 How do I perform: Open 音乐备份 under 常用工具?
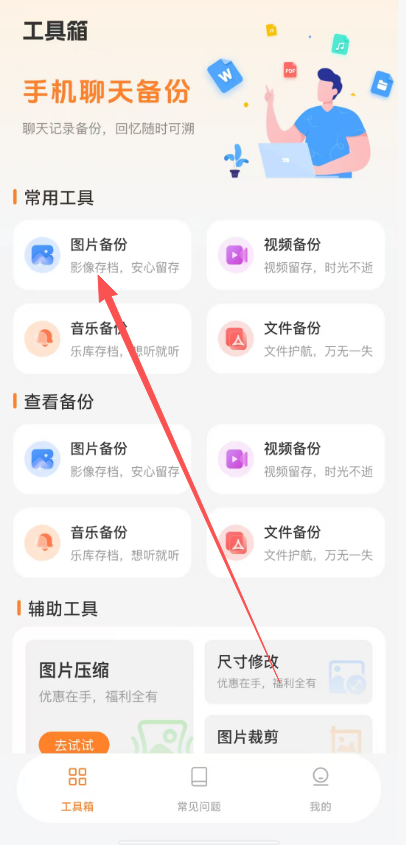102,338
